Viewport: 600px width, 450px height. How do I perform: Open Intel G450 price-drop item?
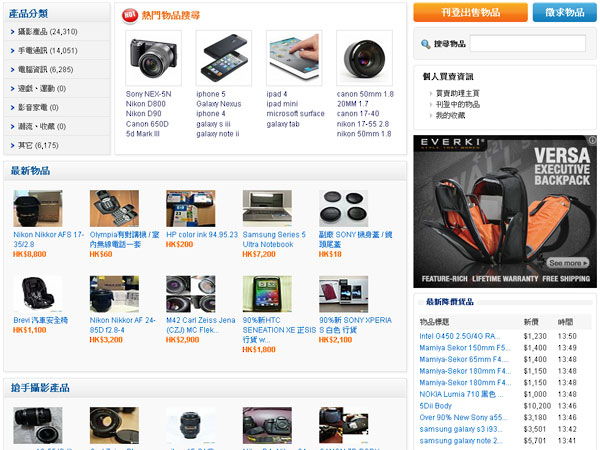pos(460,336)
